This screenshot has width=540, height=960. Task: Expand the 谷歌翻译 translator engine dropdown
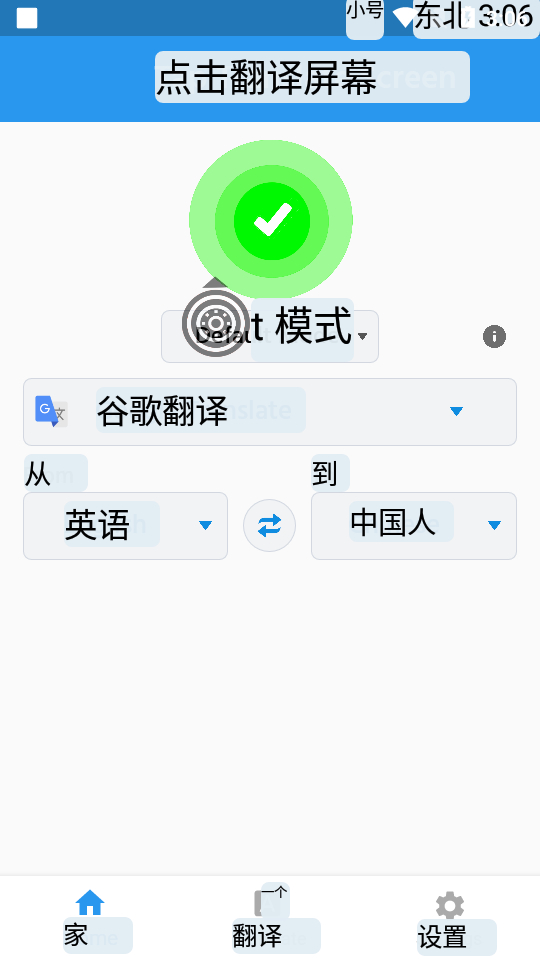pos(270,412)
